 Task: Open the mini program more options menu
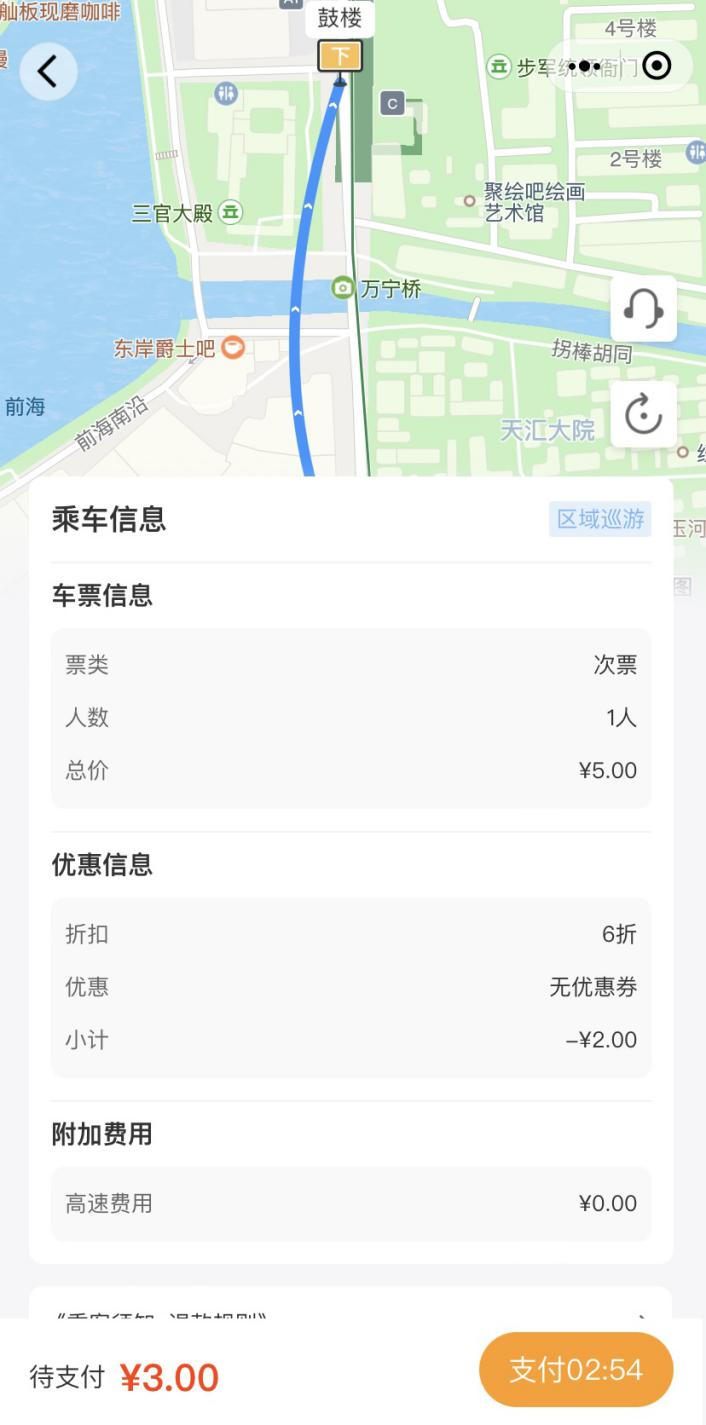[584, 66]
